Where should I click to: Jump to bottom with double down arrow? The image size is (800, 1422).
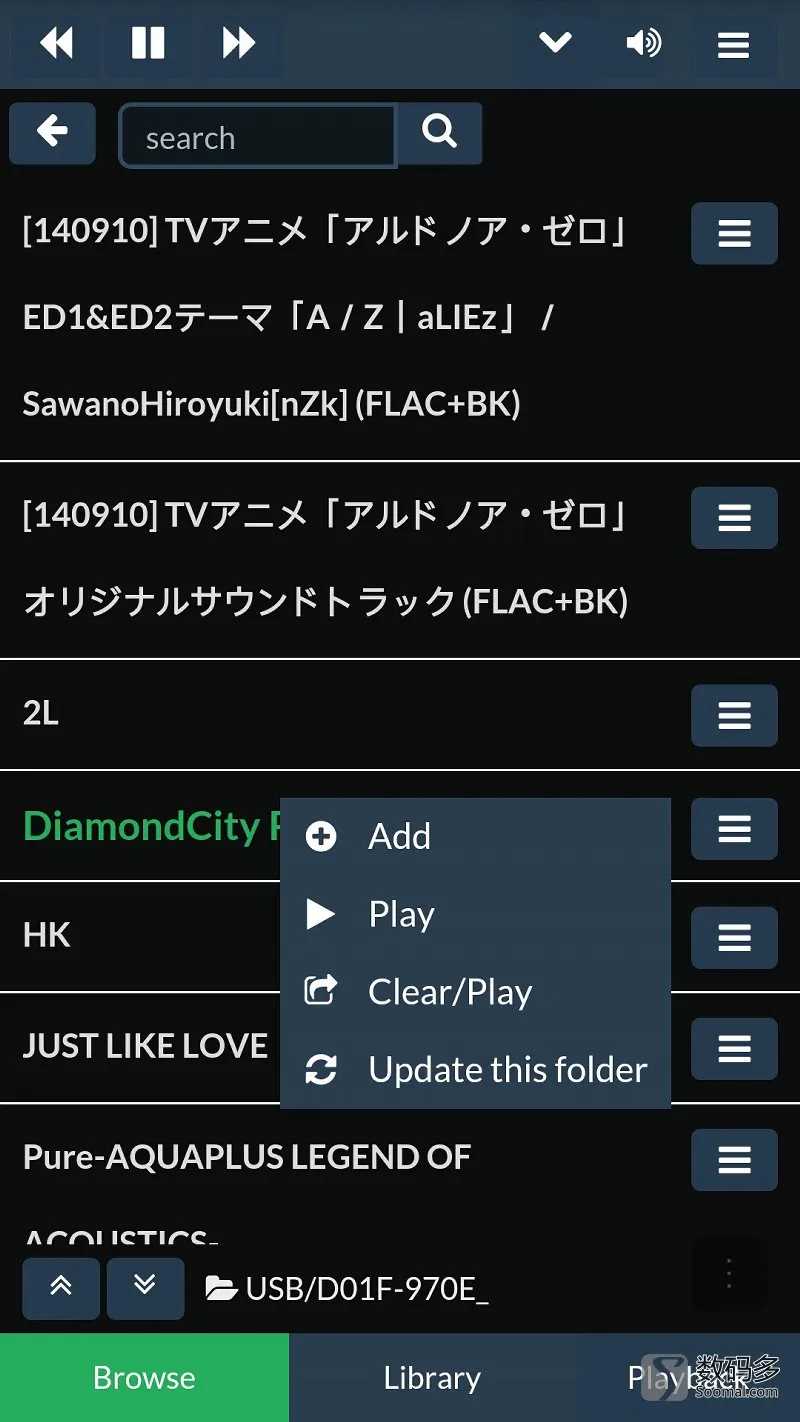coord(145,1288)
